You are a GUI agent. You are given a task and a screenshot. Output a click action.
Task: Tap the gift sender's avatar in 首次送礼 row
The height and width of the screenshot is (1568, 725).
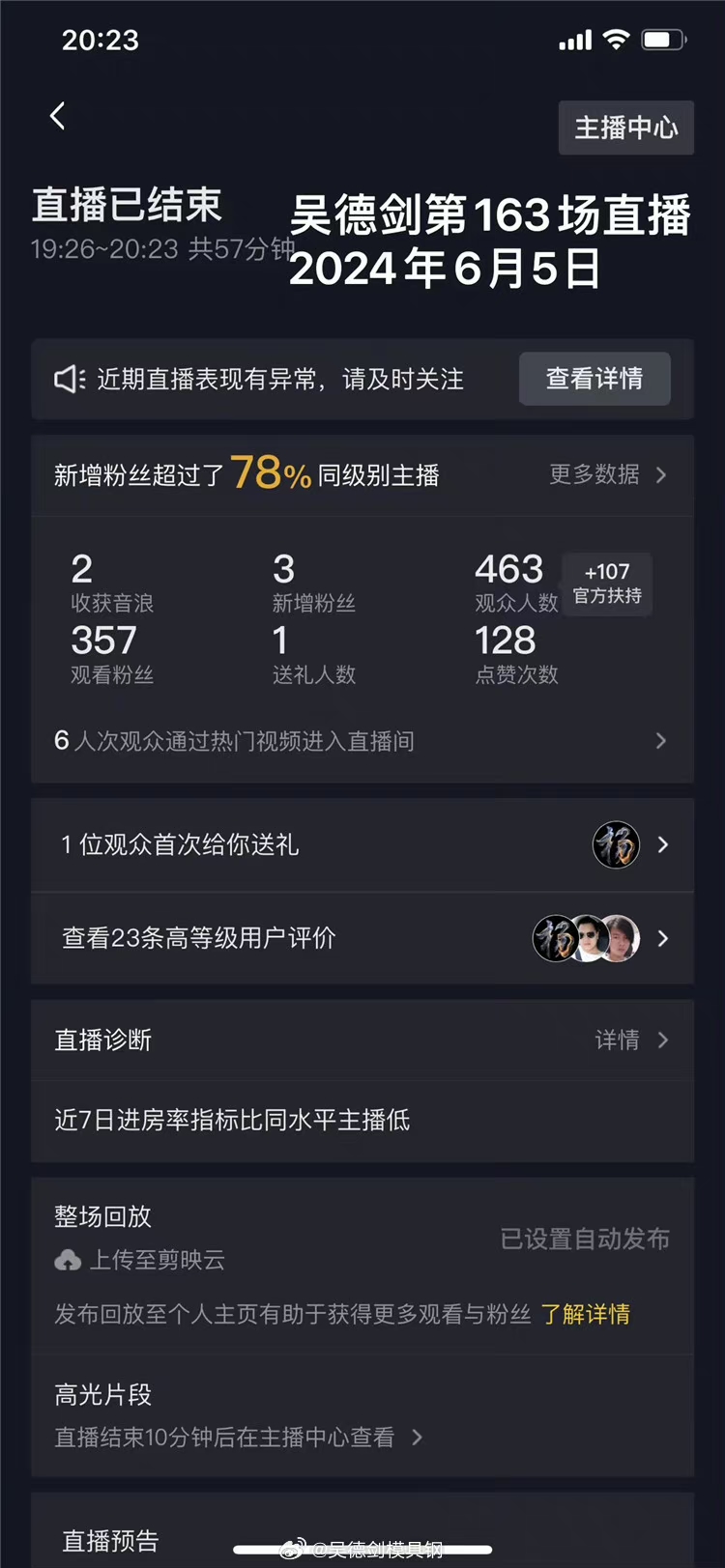[x=616, y=844]
